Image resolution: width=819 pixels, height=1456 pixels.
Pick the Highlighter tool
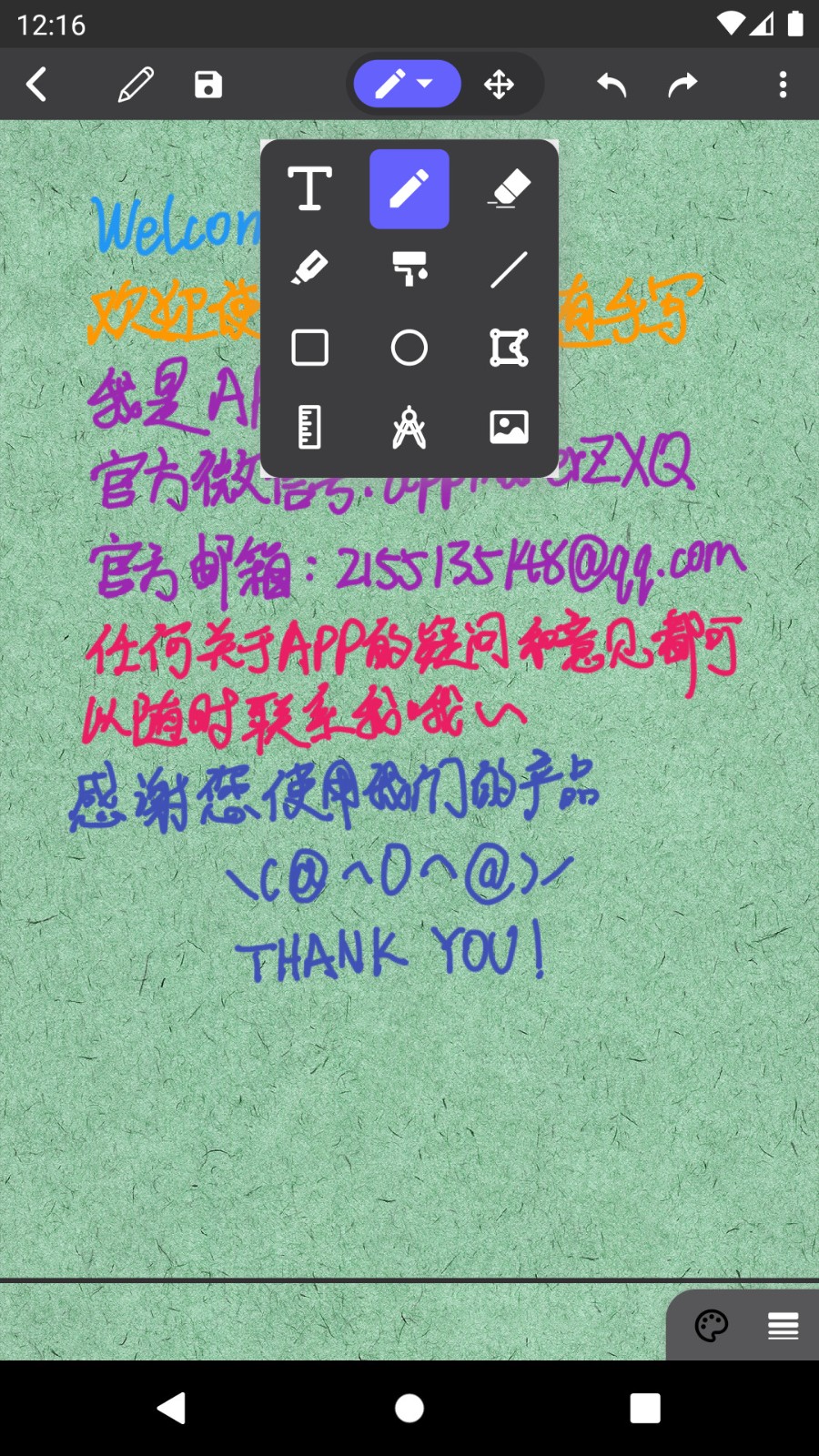(x=309, y=268)
